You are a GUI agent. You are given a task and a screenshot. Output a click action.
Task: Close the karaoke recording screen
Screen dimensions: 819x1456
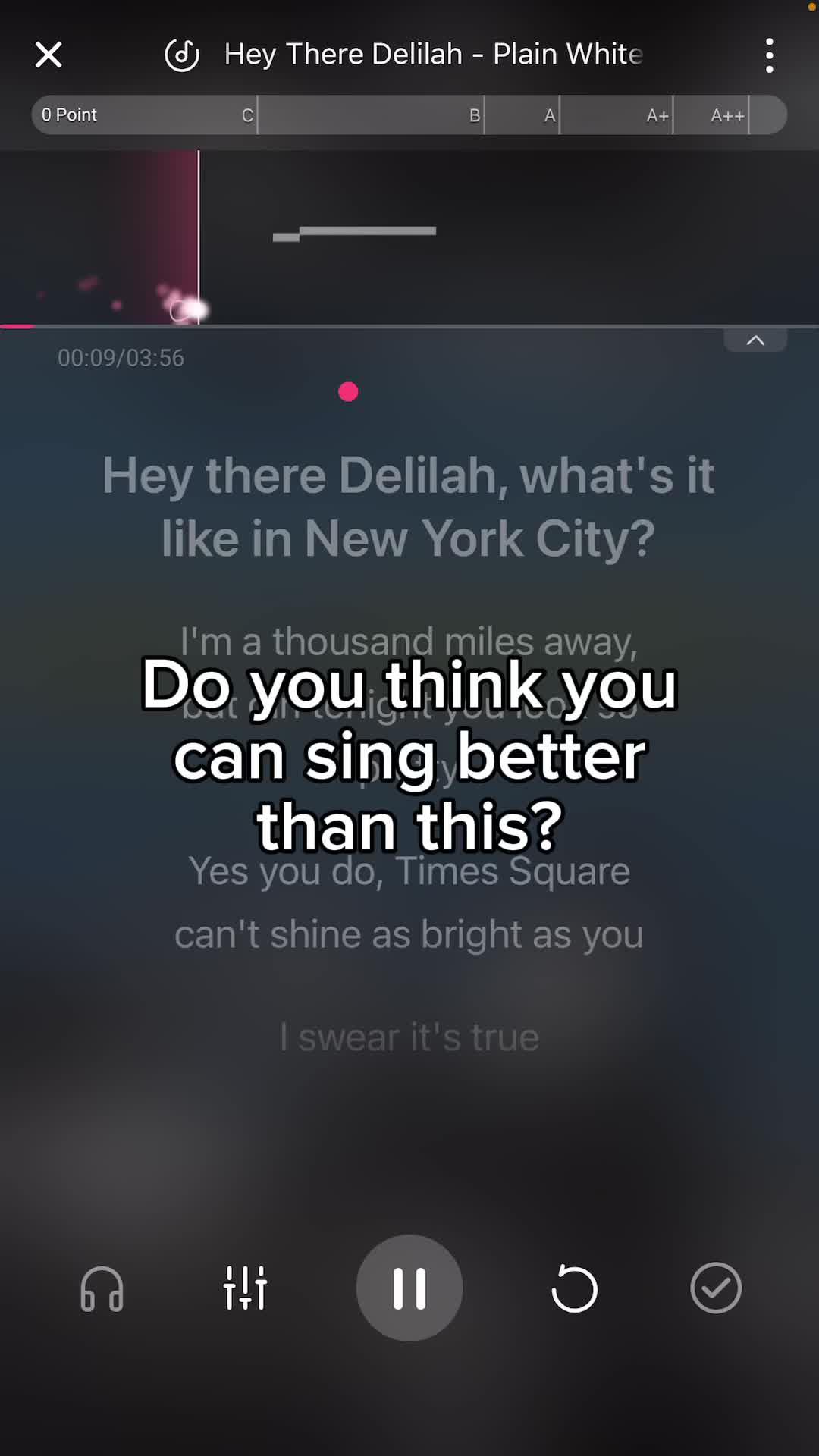(49, 55)
